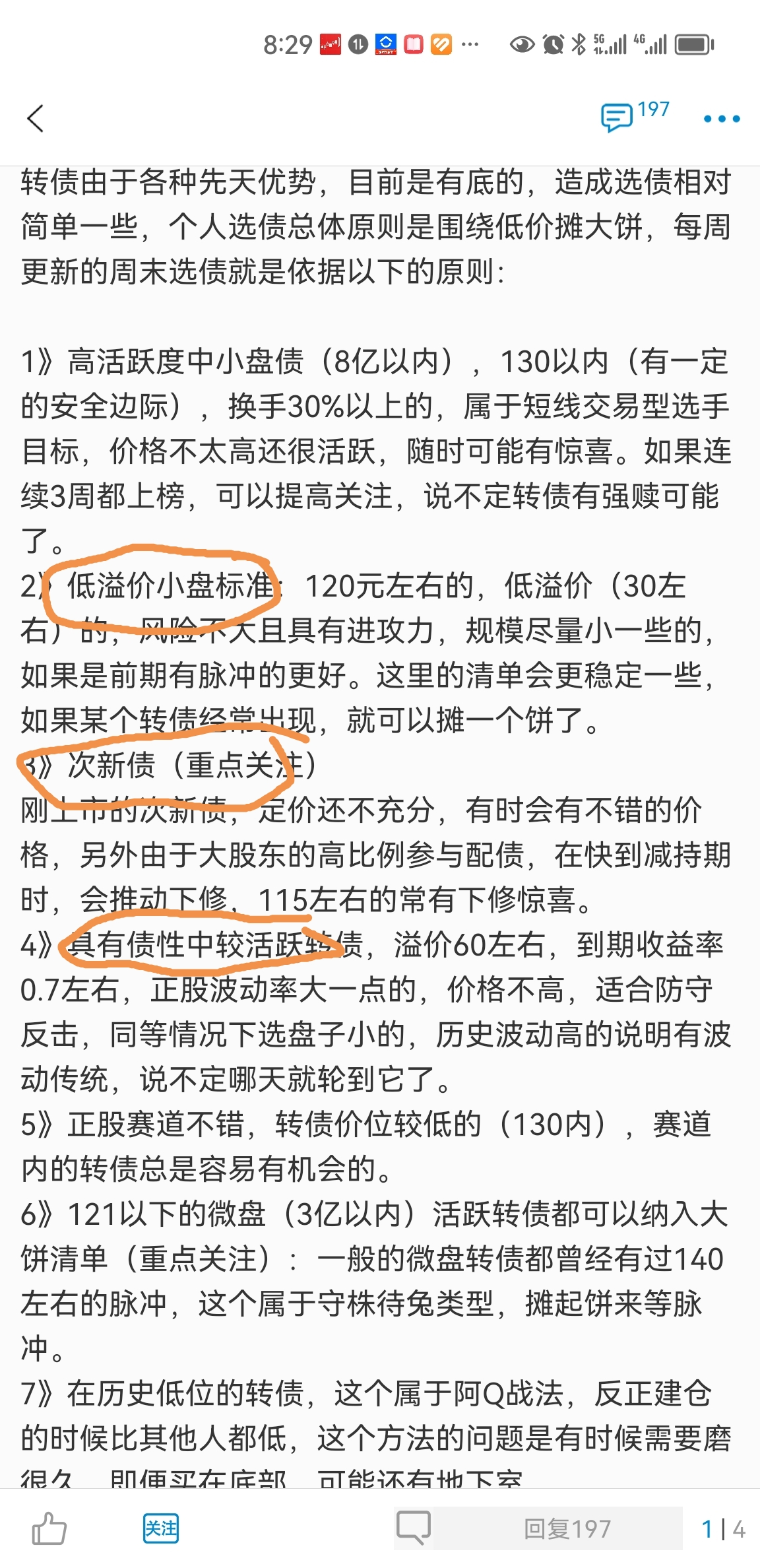This screenshot has width=760, height=1568.
Task: Open the three-dot overflow menu
Action: coord(721,119)
